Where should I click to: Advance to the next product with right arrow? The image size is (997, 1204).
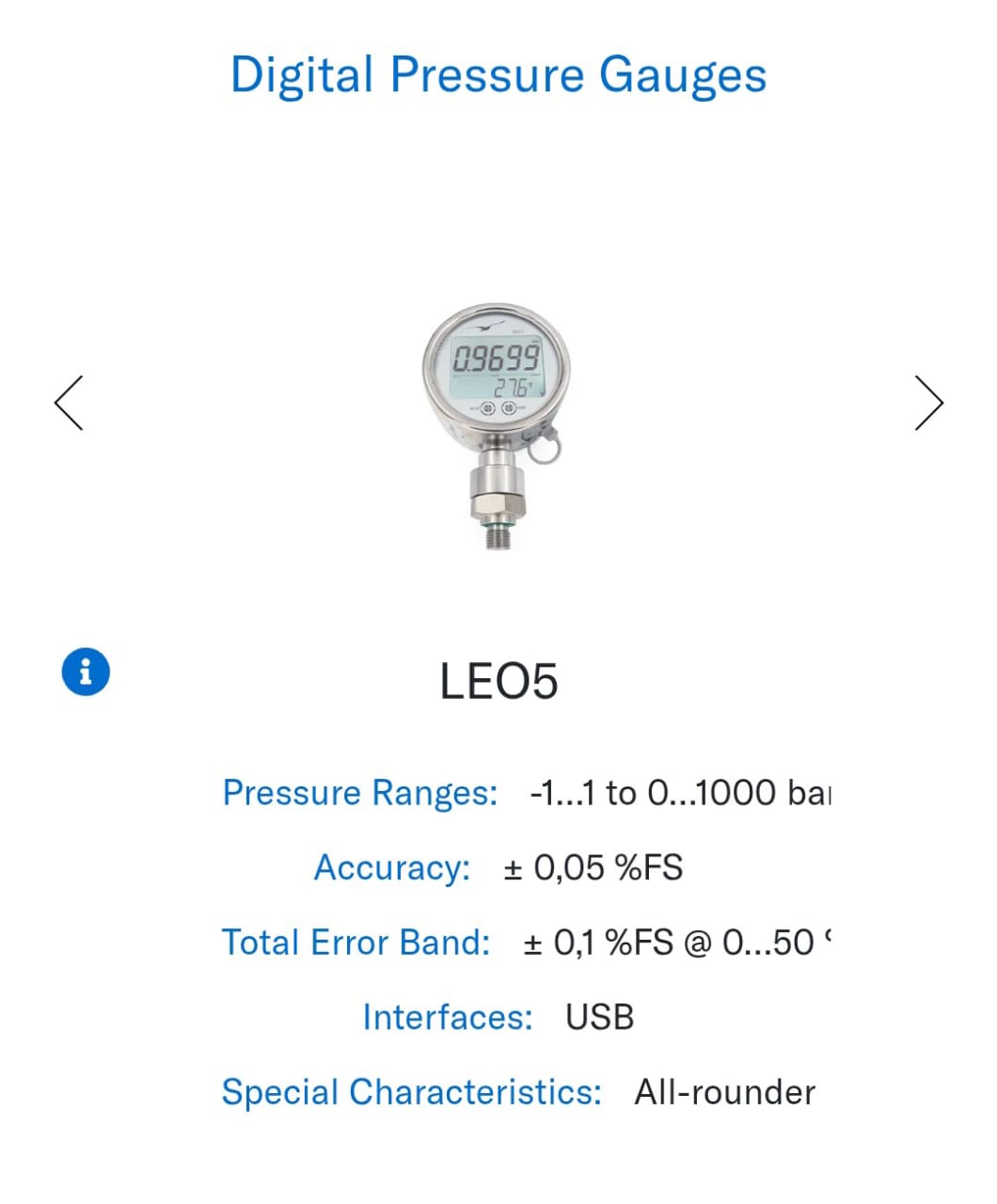927,403
